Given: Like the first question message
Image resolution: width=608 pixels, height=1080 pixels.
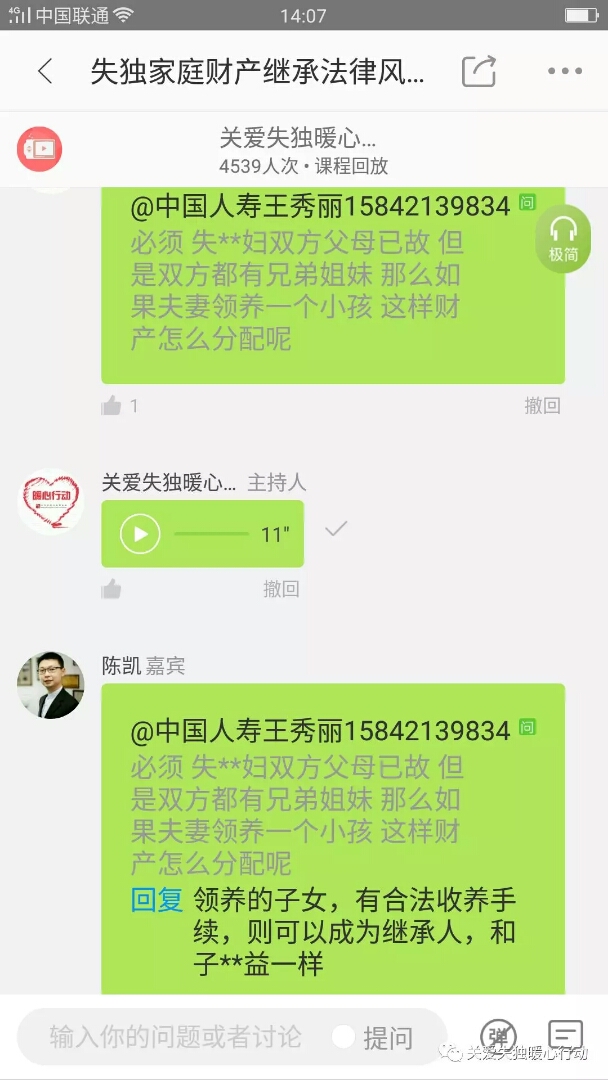Looking at the screenshot, I should [113, 405].
